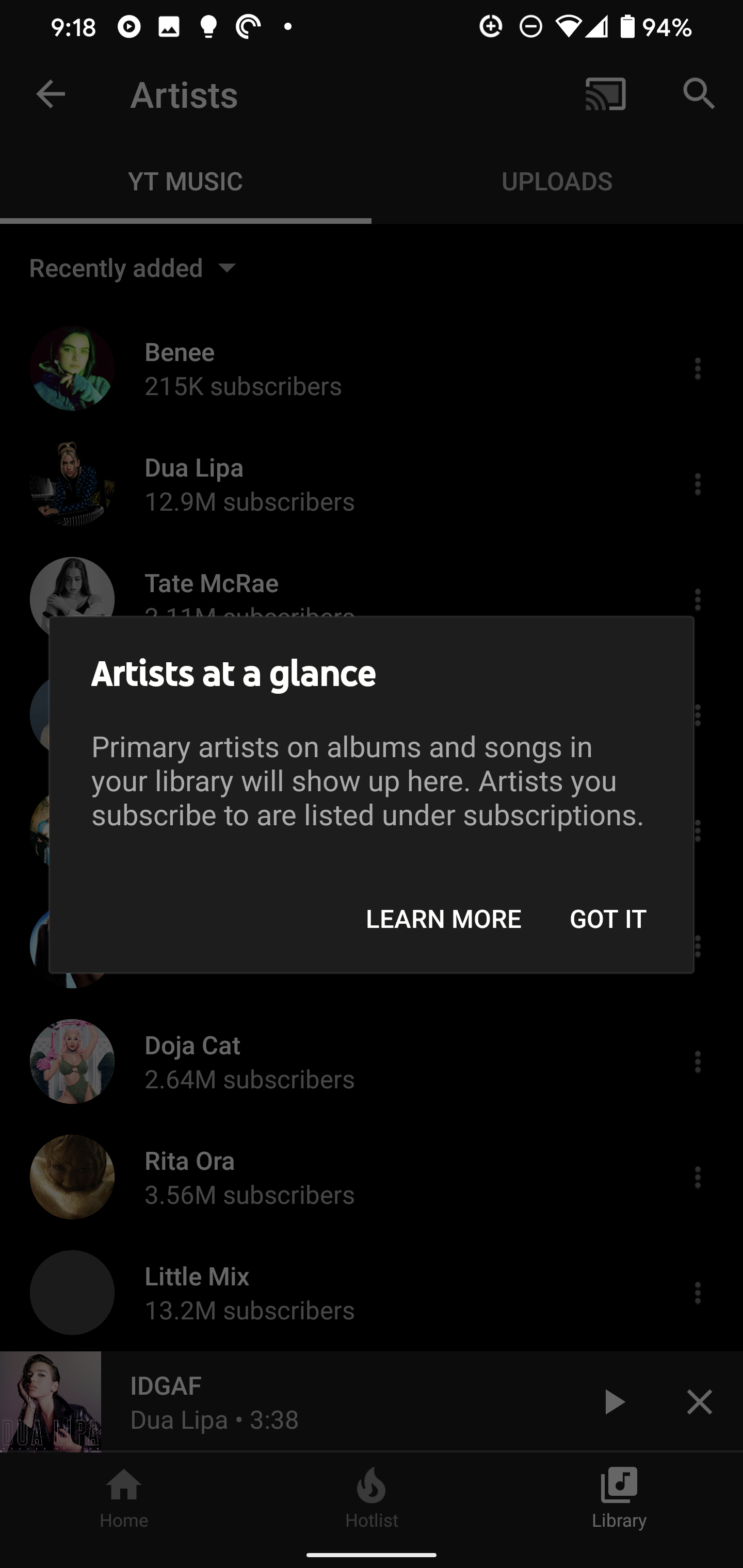Close the IDGAF mini player
This screenshot has width=743, height=1568.
pyautogui.click(x=699, y=1402)
